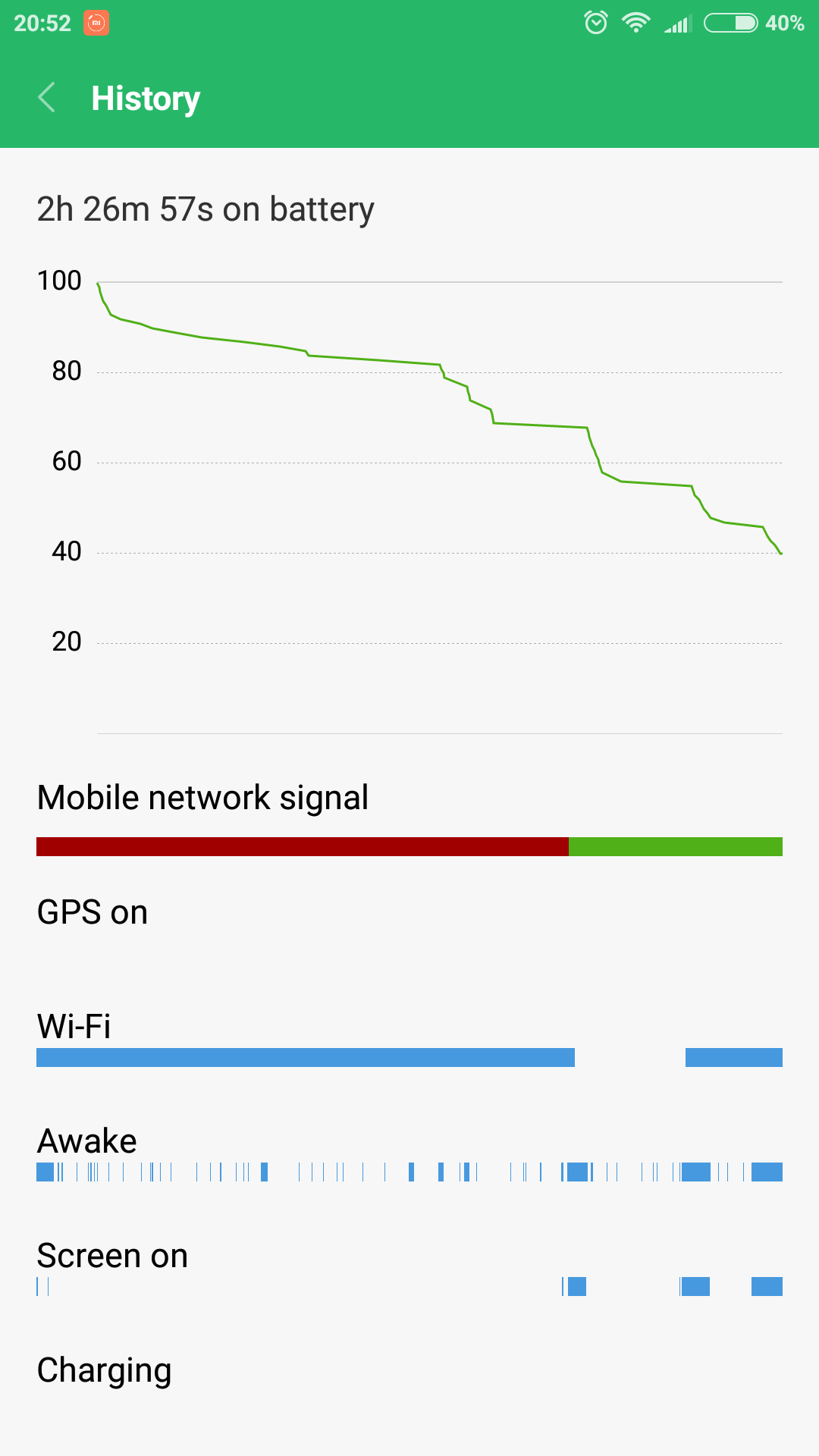Go back from the History screen
The height and width of the screenshot is (1456, 819).
(x=46, y=98)
